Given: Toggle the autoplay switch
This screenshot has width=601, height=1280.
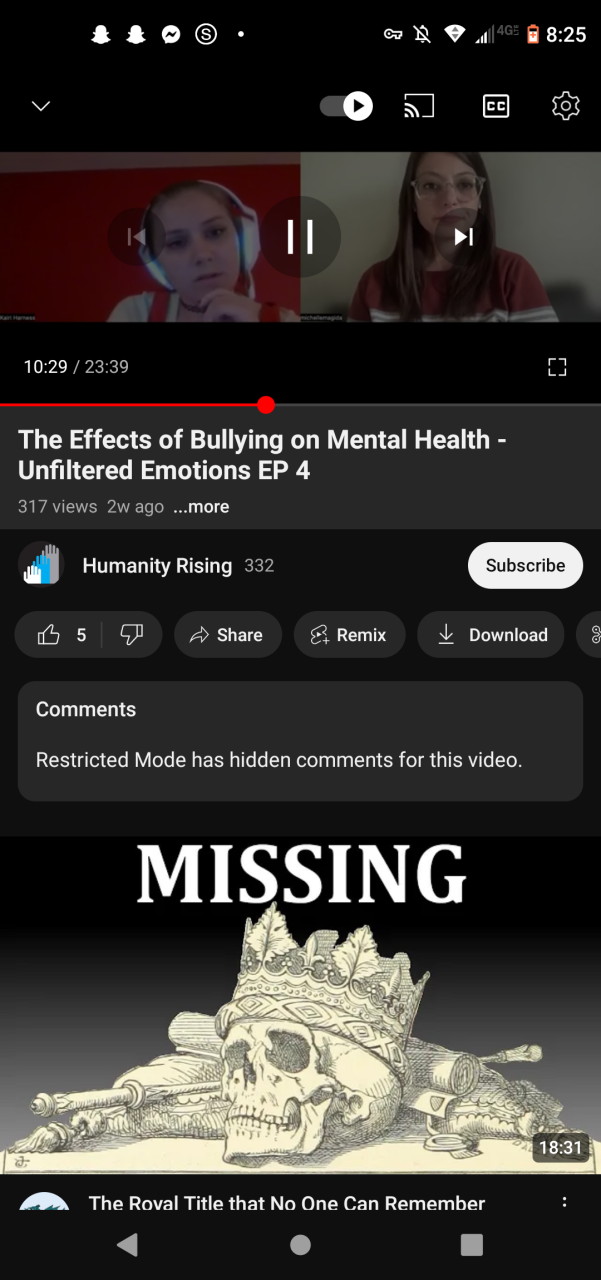Looking at the screenshot, I should point(346,106).
